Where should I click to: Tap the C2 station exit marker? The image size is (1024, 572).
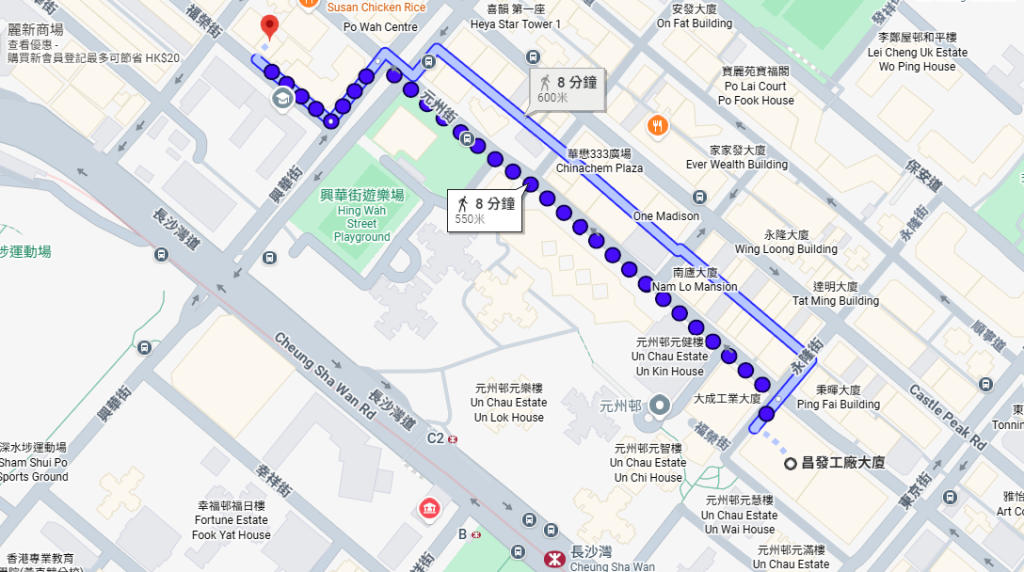(454, 437)
